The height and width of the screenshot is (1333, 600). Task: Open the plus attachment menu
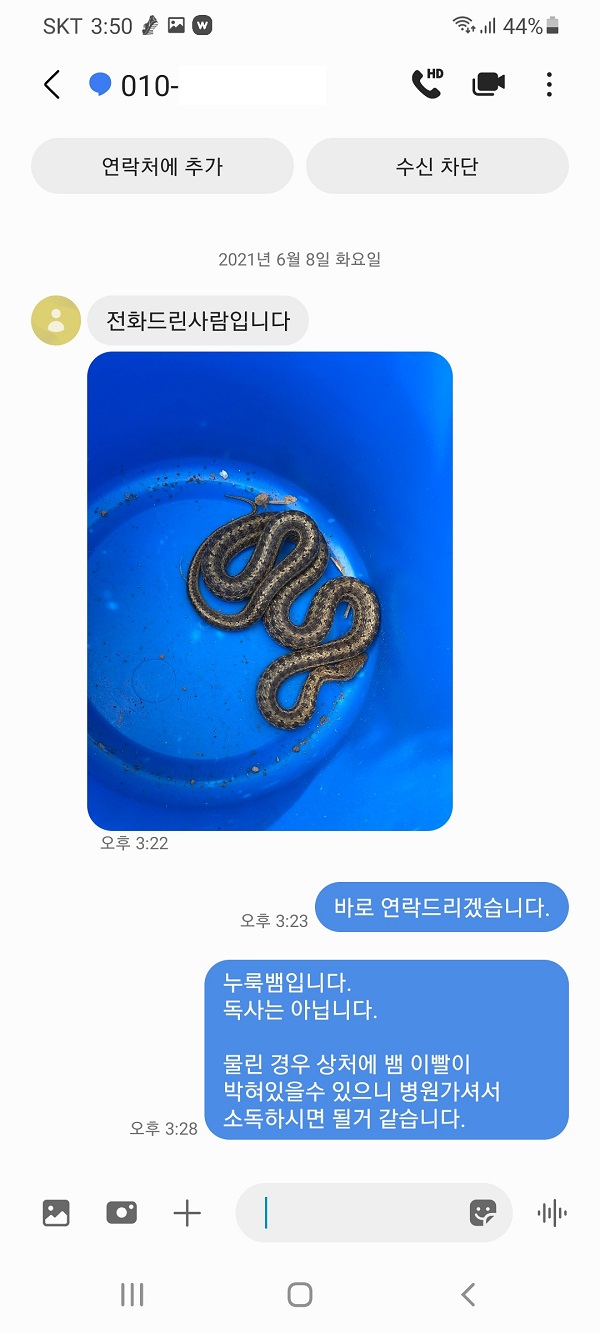point(187,1213)
